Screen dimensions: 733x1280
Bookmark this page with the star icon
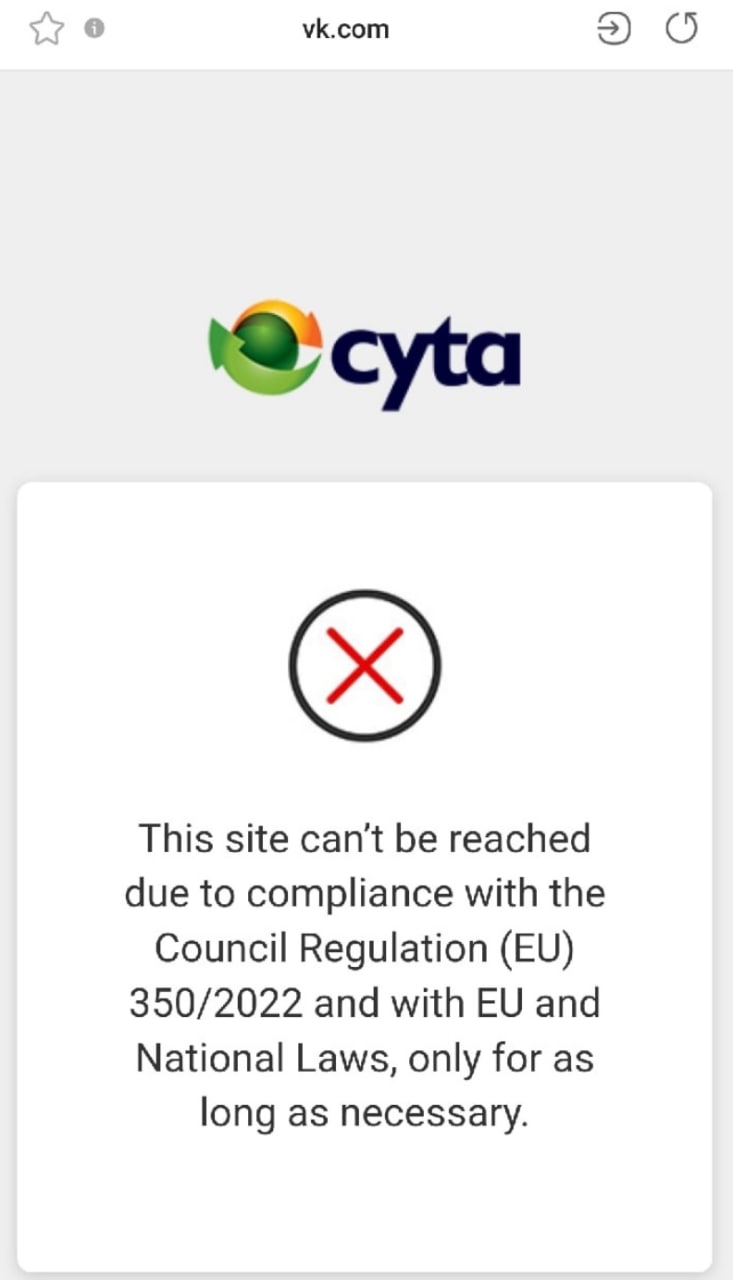[46, 30]
